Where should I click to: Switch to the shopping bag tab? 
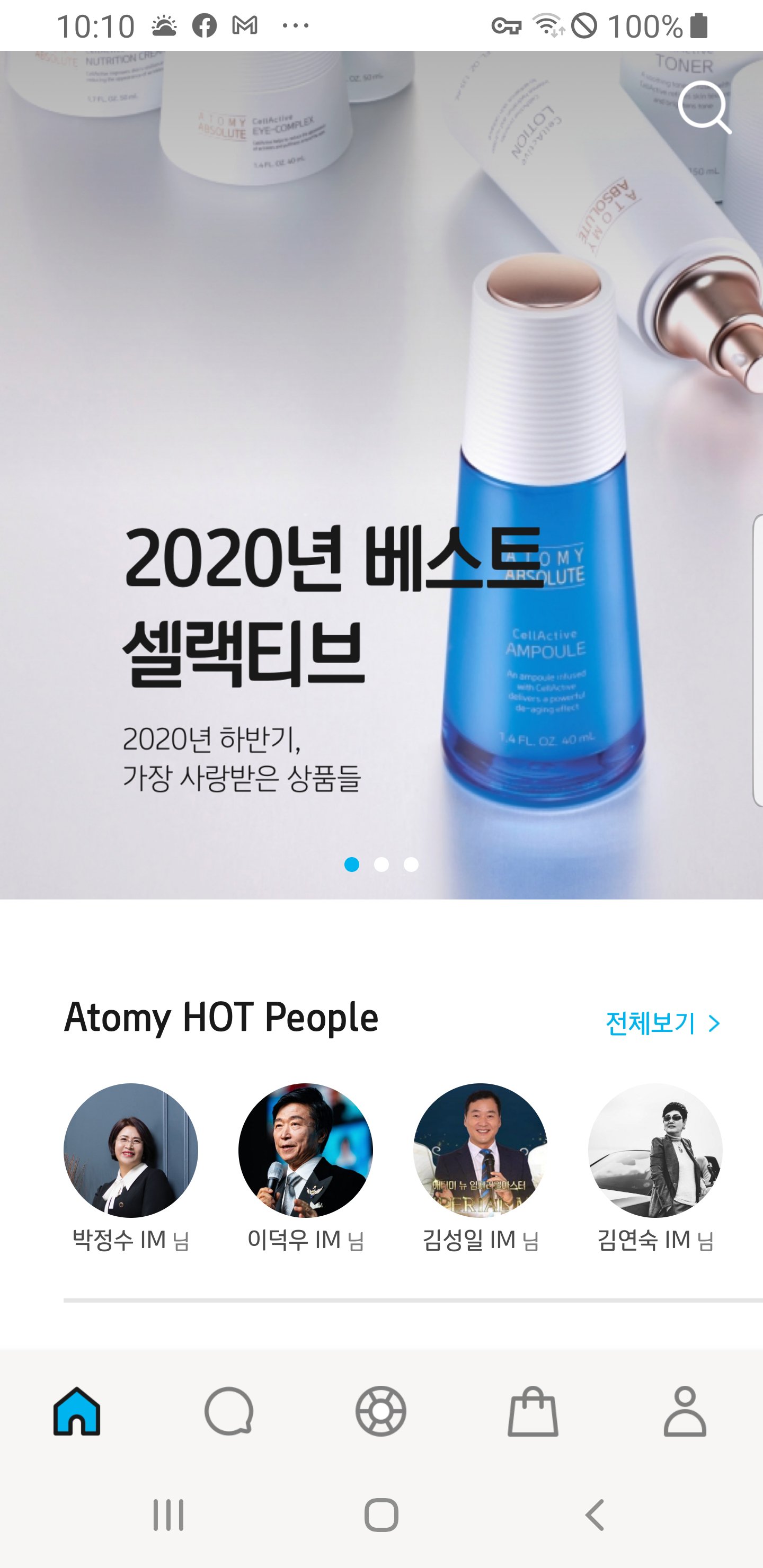(x=533, y=1412)
